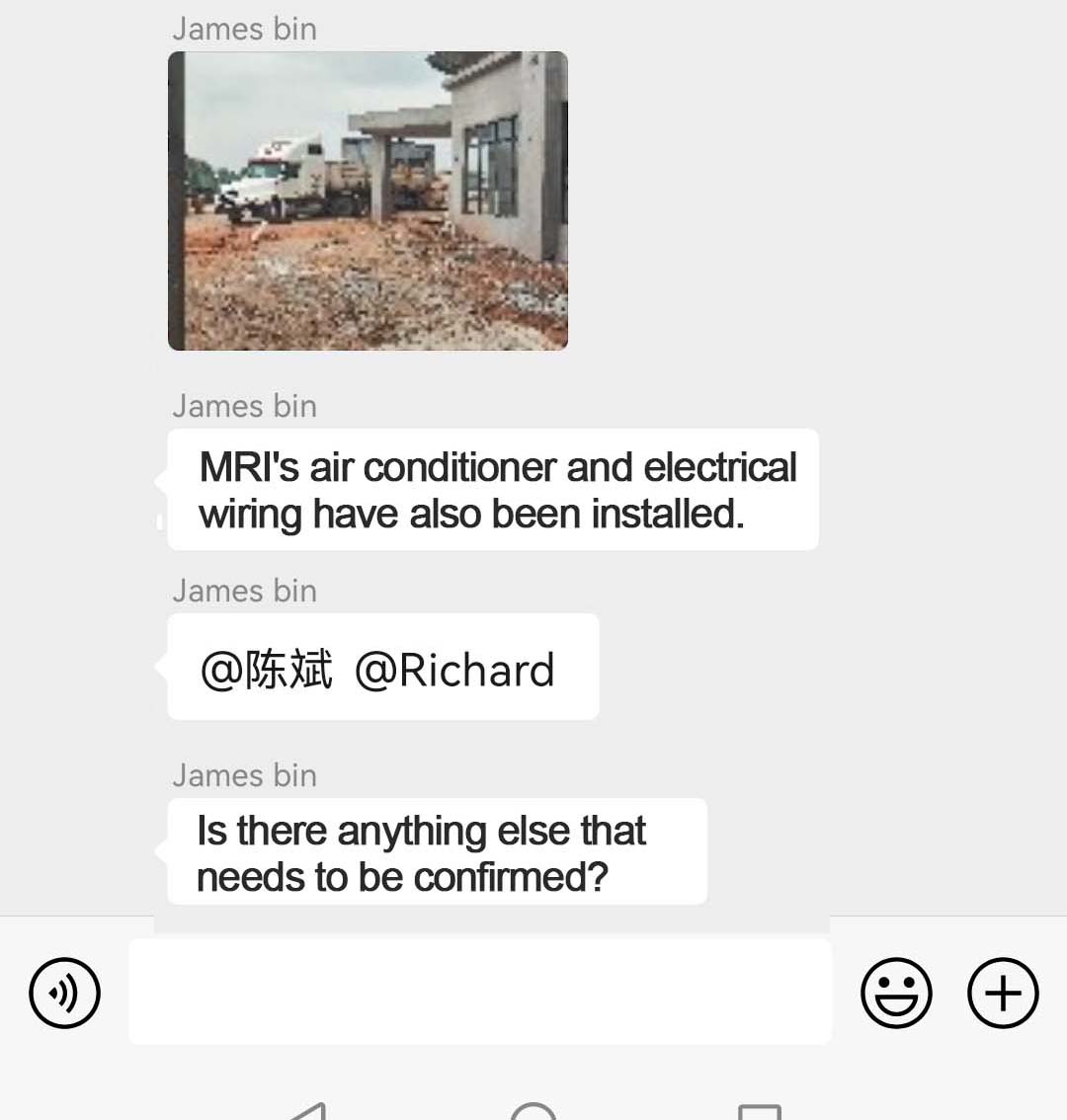The image size is (1067, 1120).
Task: Open the construction site photo from James bin
Action: point(368,200)
